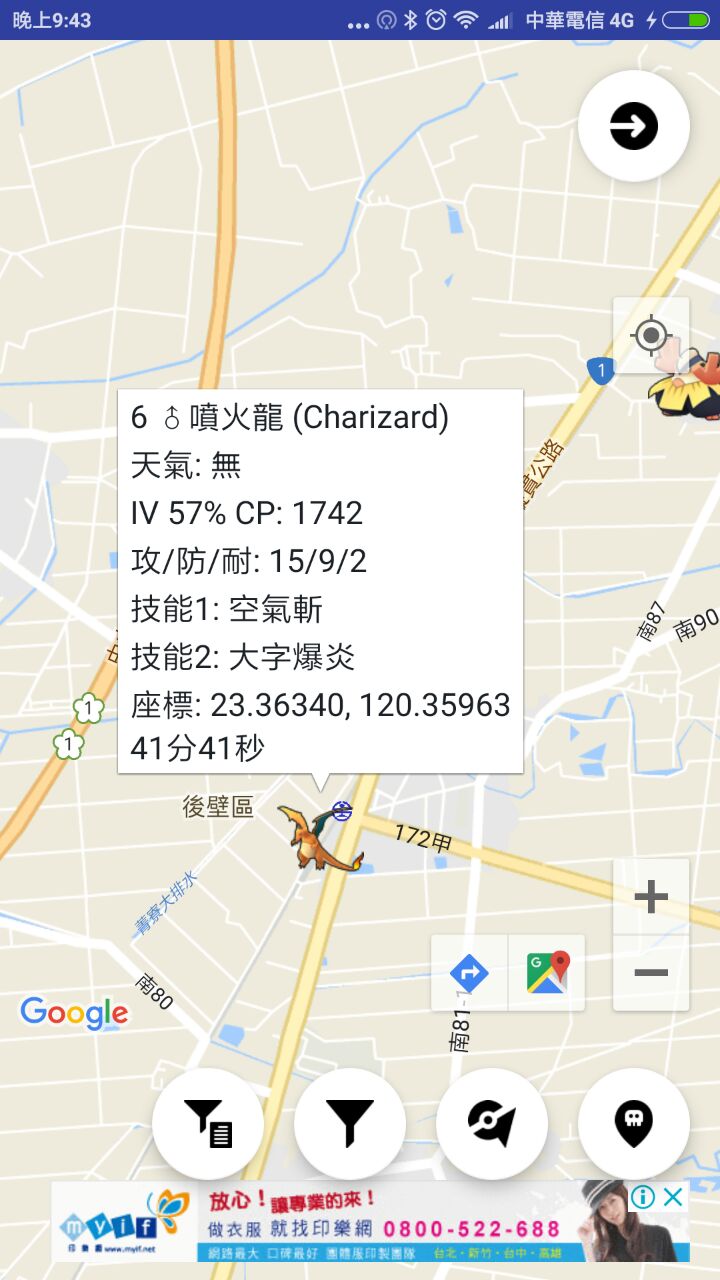Screen dimensions: 720x1280
Task: Open the filter list button
Action: 208,1124
